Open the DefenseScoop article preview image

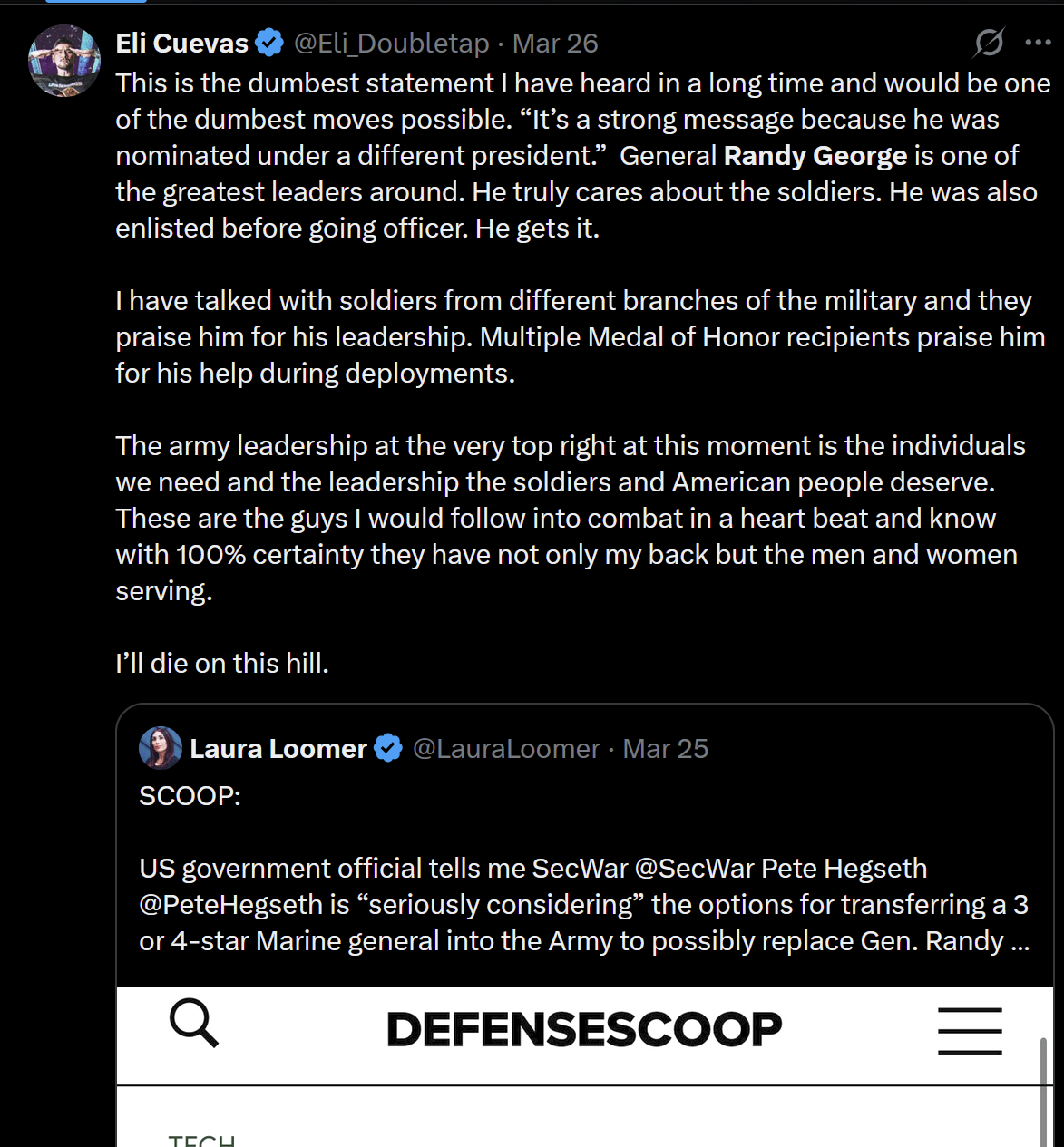pyautogui.click(x=584, y=1065)
